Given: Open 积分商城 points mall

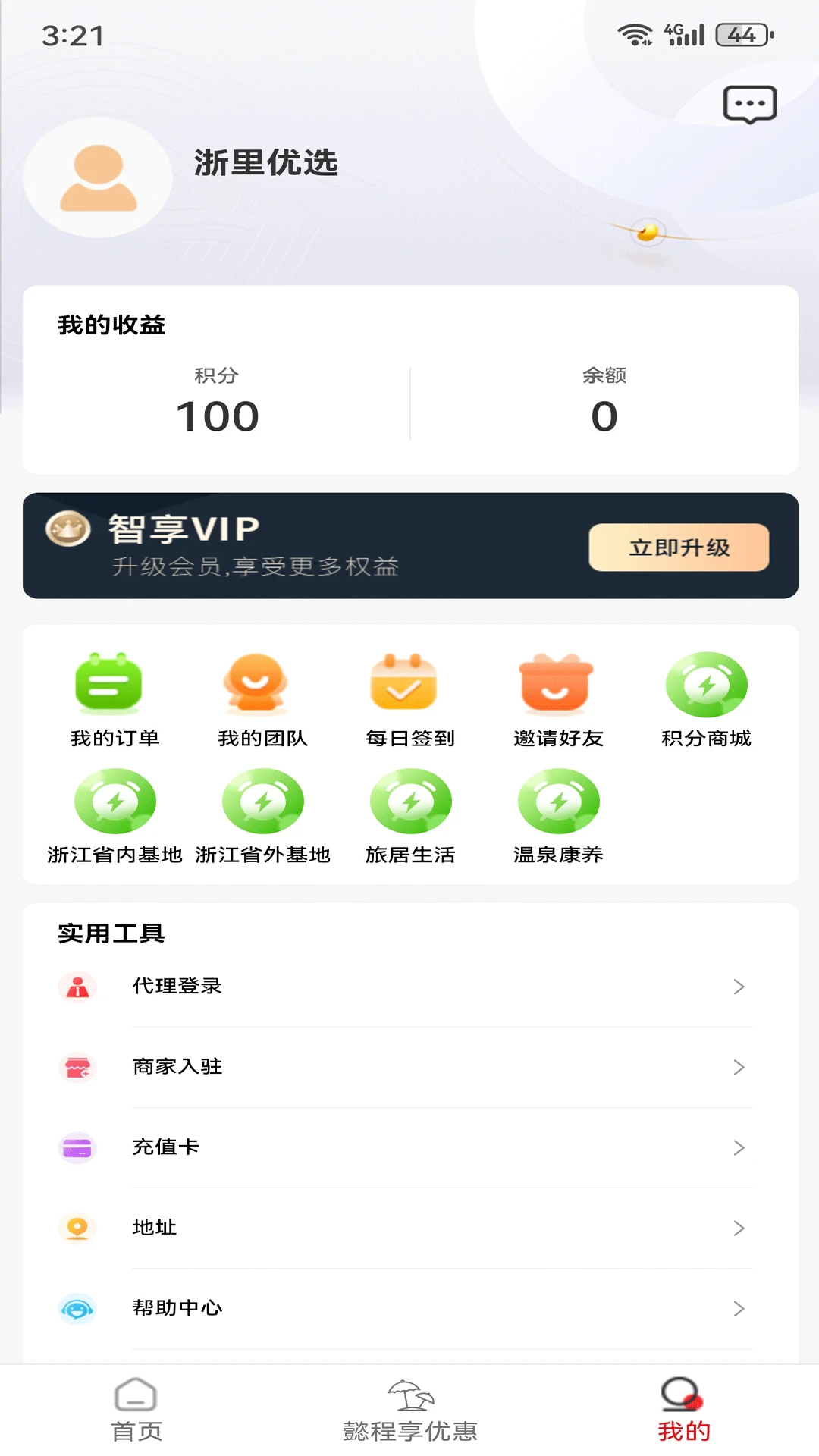Looking at the screenshot, I should (705, 699).
